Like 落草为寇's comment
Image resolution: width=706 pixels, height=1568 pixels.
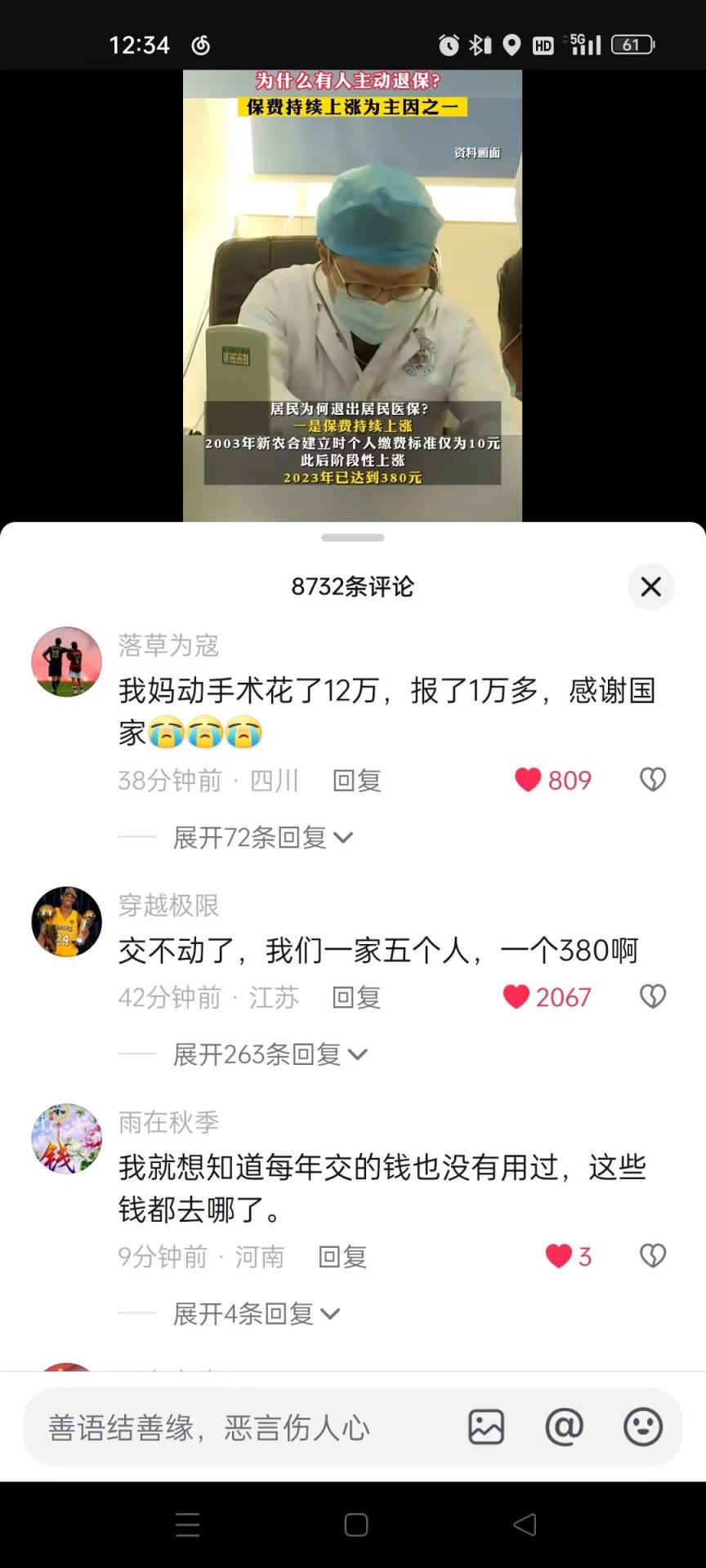pyautogui.click(x=529, y=780)
